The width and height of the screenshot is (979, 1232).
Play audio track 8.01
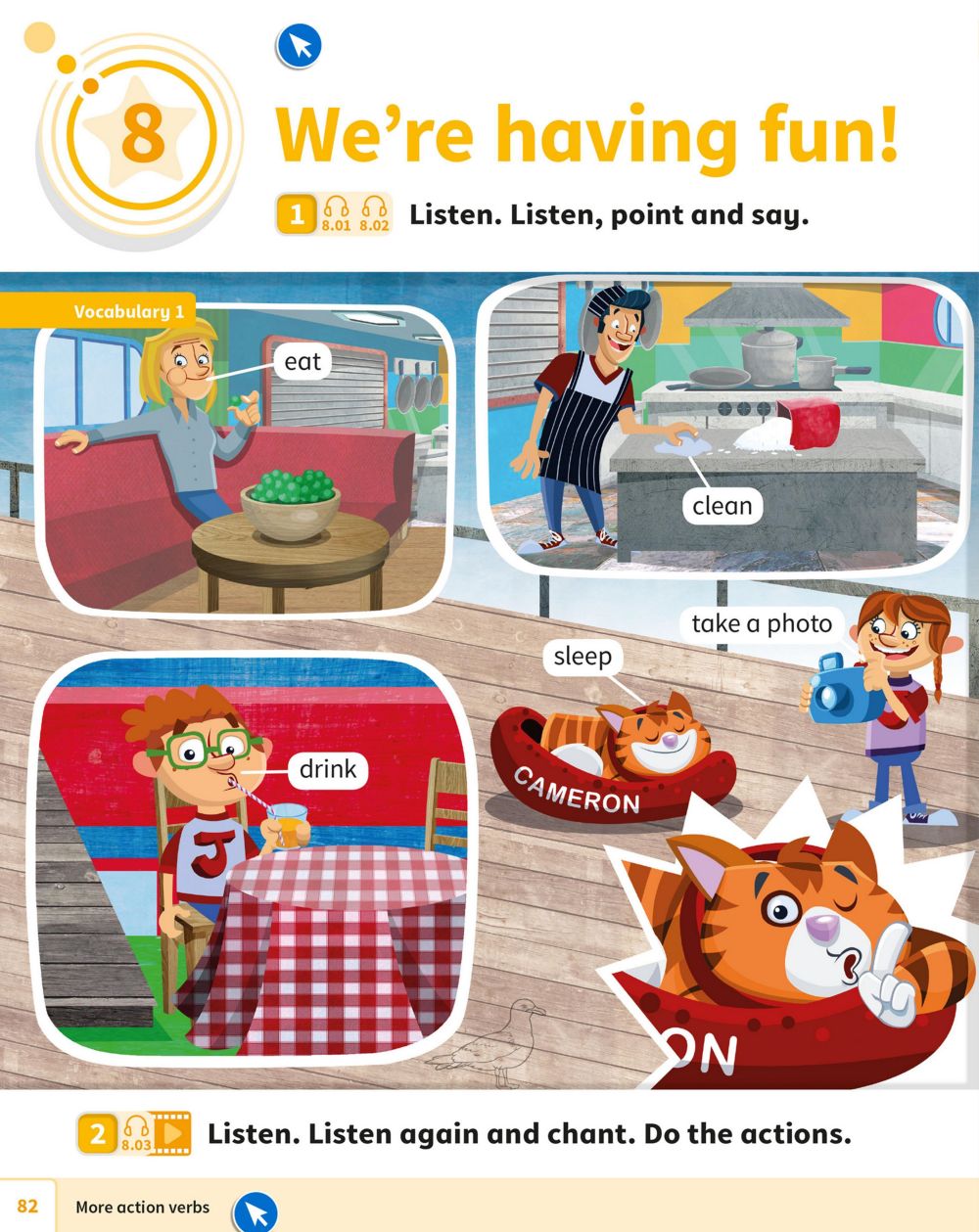336,213
